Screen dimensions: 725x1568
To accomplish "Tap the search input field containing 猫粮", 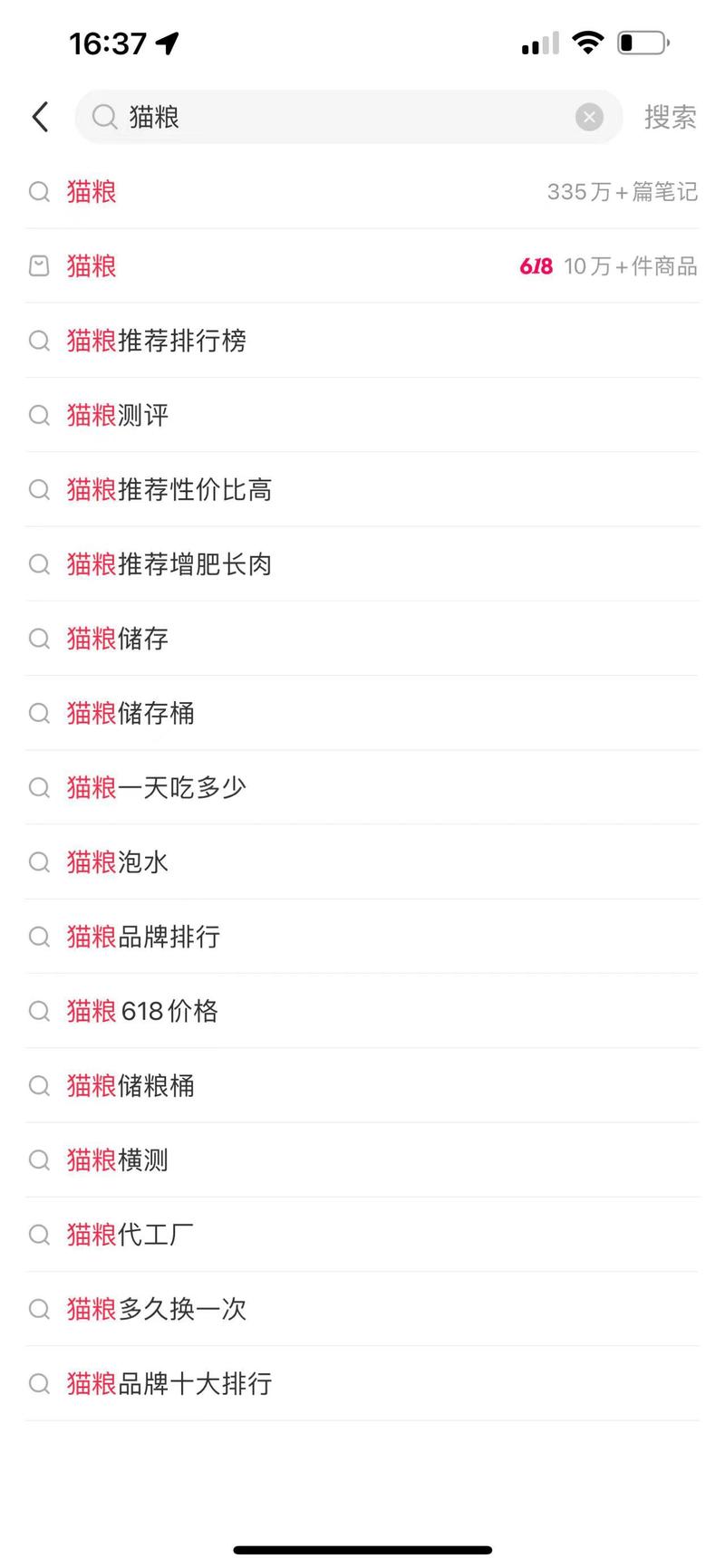I will tap(317, 117).
